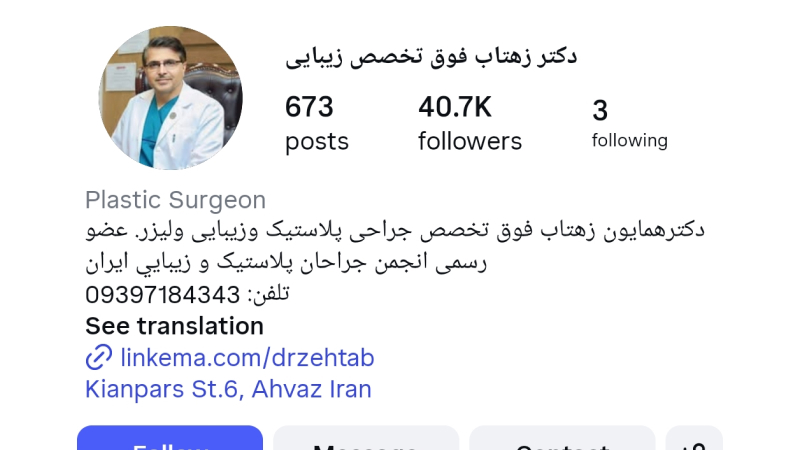The width and height of the screenshot is (800, 450).
Task: Tap See translation for the bio
Action: [x=174, y=326]
